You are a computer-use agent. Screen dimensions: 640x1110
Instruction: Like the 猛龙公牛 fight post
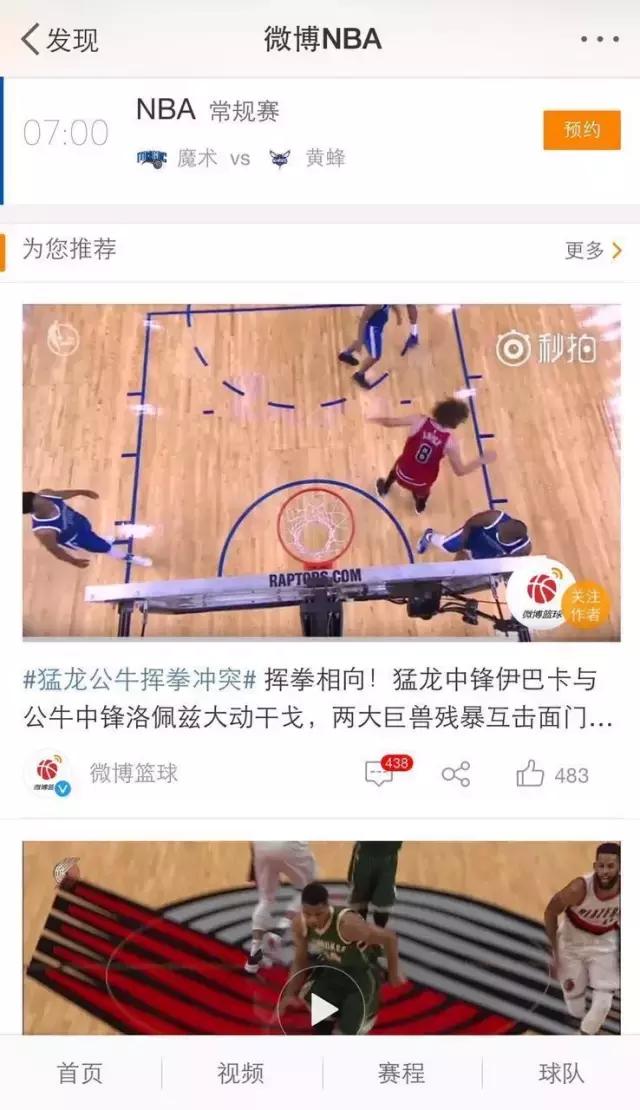pyautogui.click(x=552, y=774)
